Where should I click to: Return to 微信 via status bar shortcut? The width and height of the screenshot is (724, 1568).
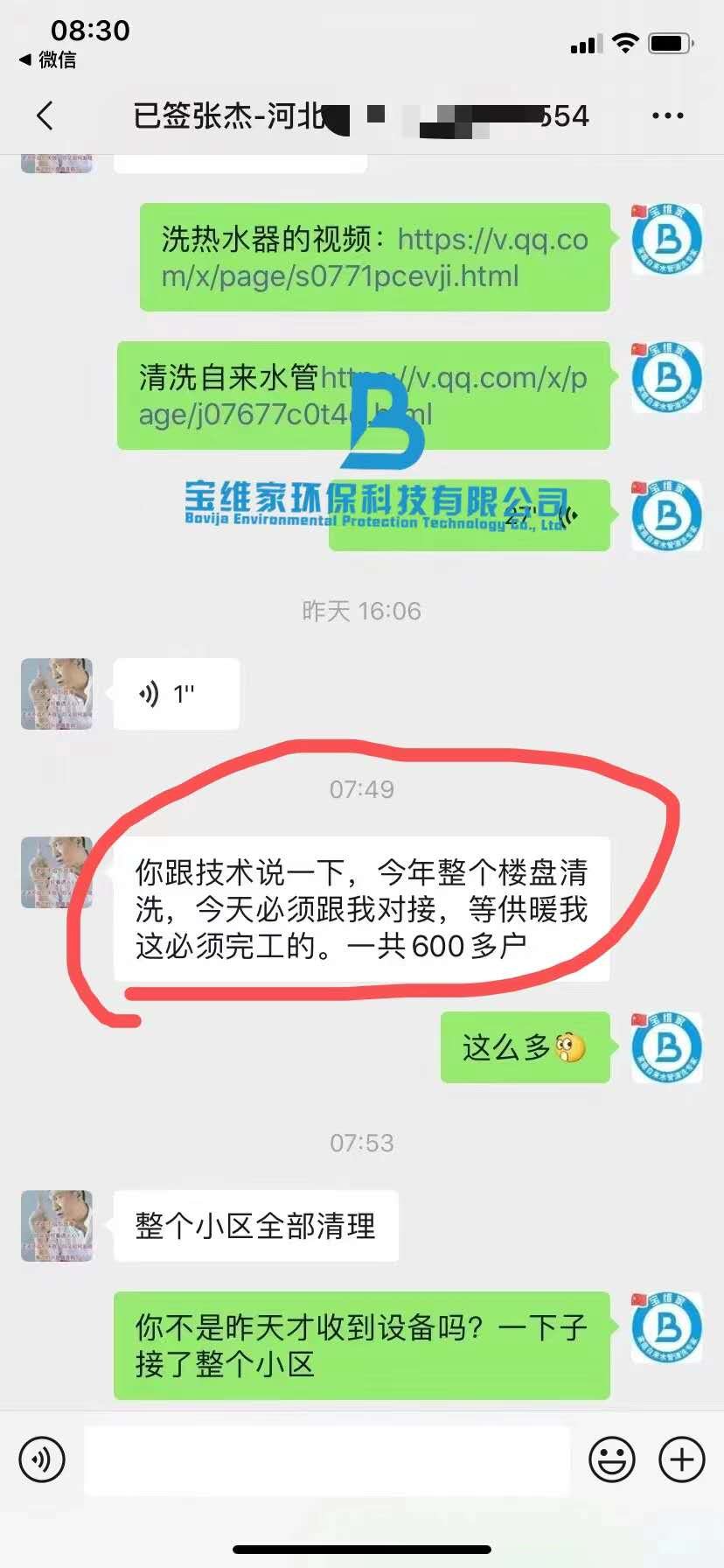pos(48,59)
